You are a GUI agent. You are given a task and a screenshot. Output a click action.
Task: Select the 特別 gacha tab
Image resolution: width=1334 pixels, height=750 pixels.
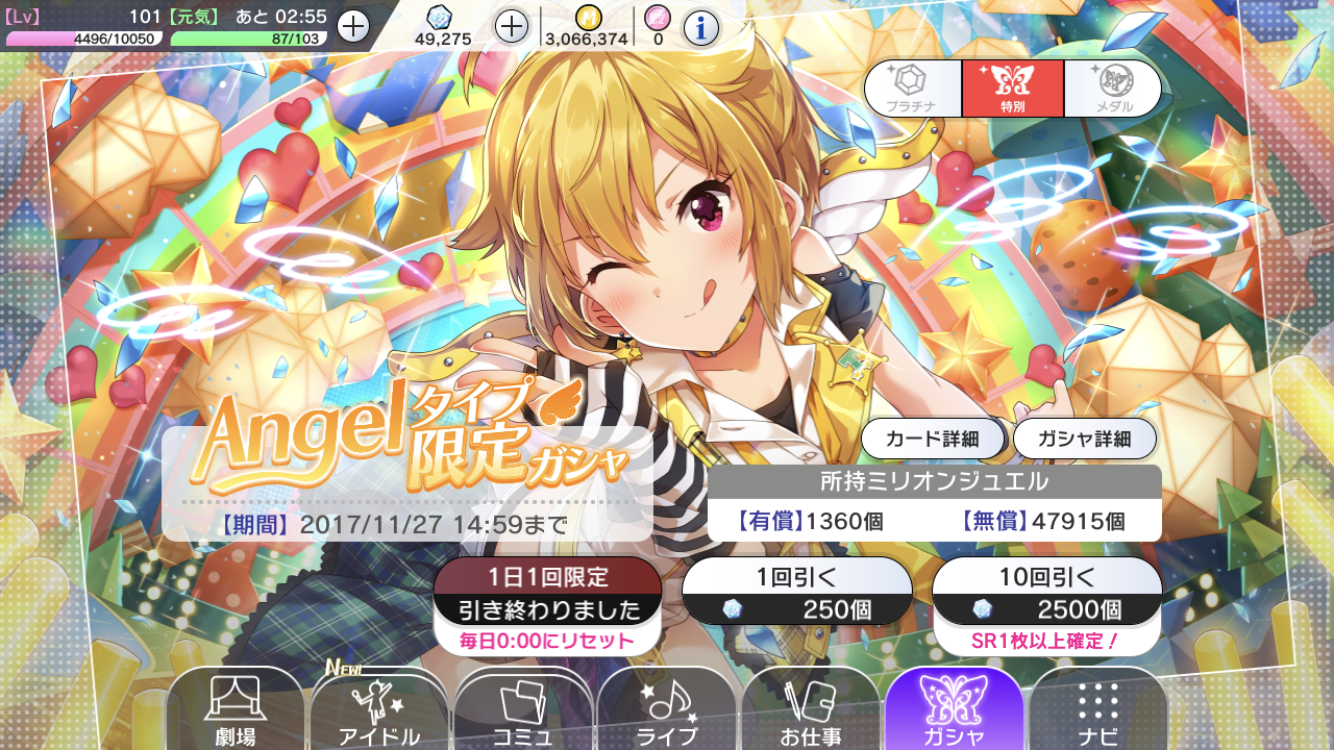[x=1012, y=88]
